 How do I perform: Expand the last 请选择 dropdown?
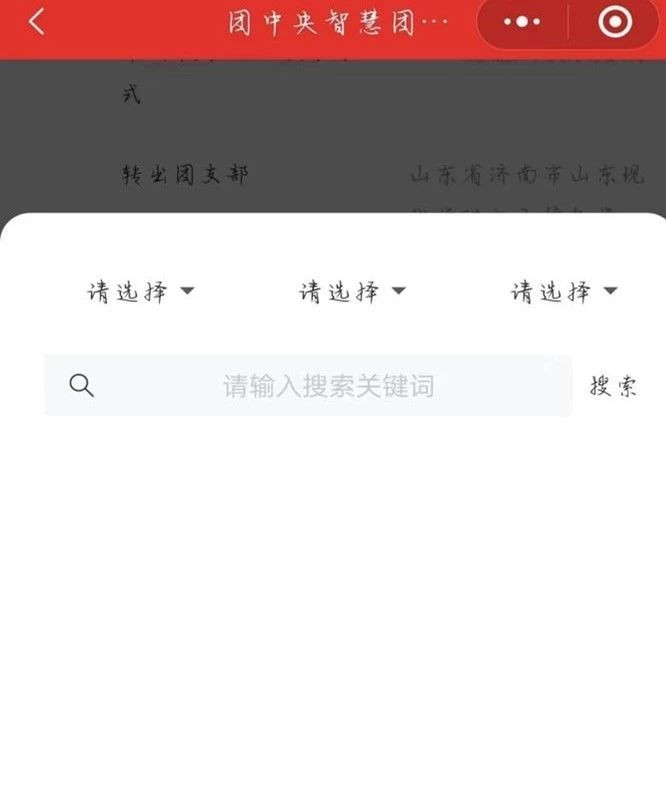564,292
